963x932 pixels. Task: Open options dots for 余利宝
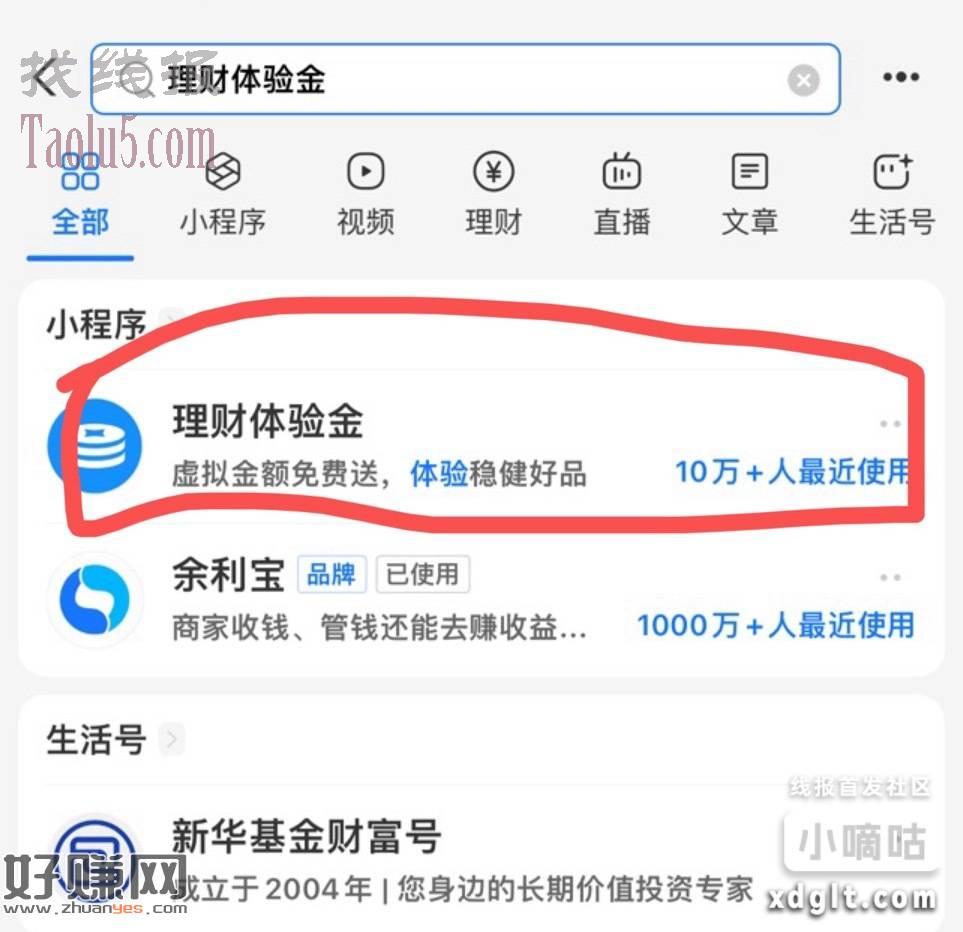coord(890,577)
